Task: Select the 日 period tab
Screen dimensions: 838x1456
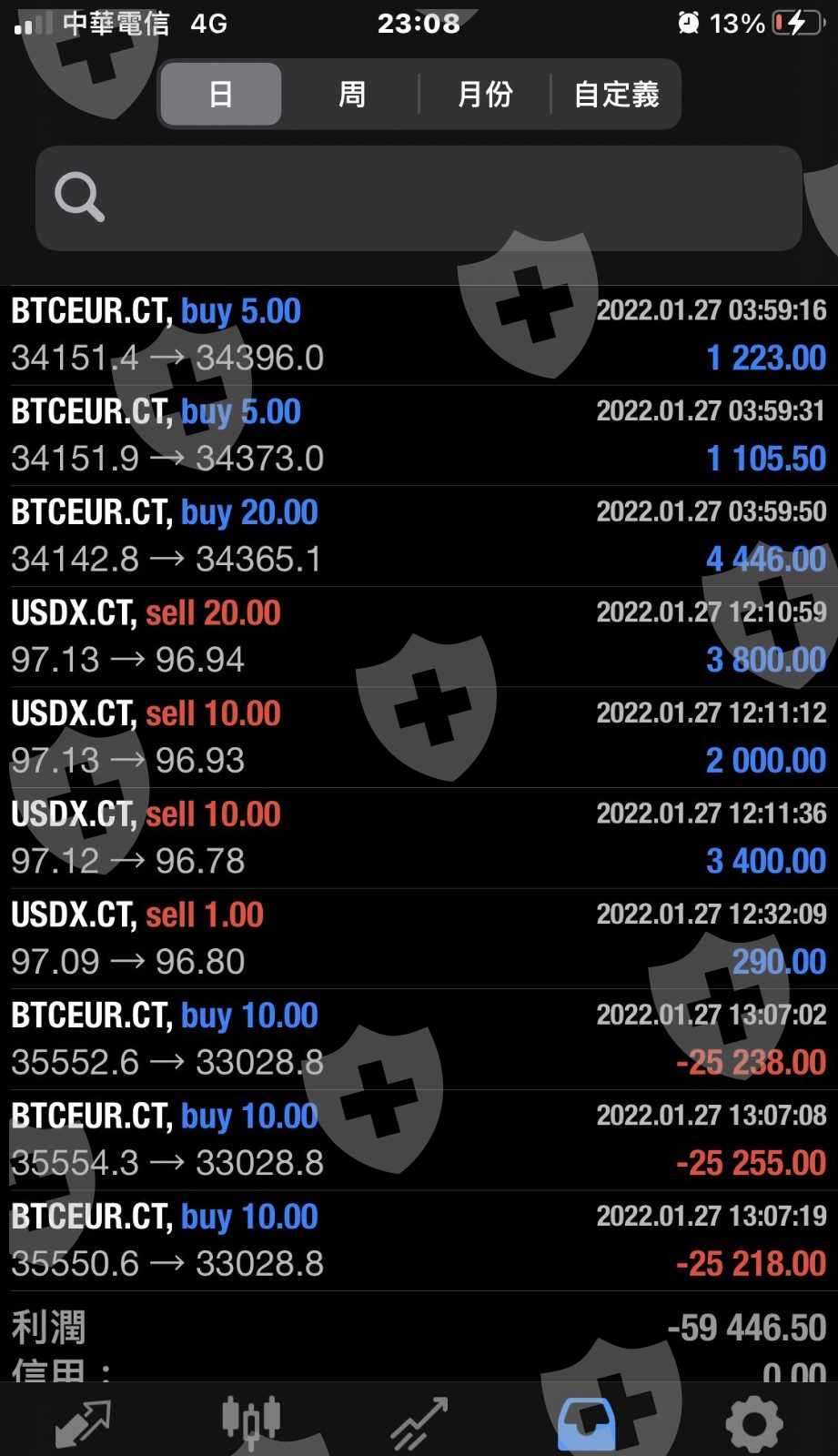Action: coord(221,94)
